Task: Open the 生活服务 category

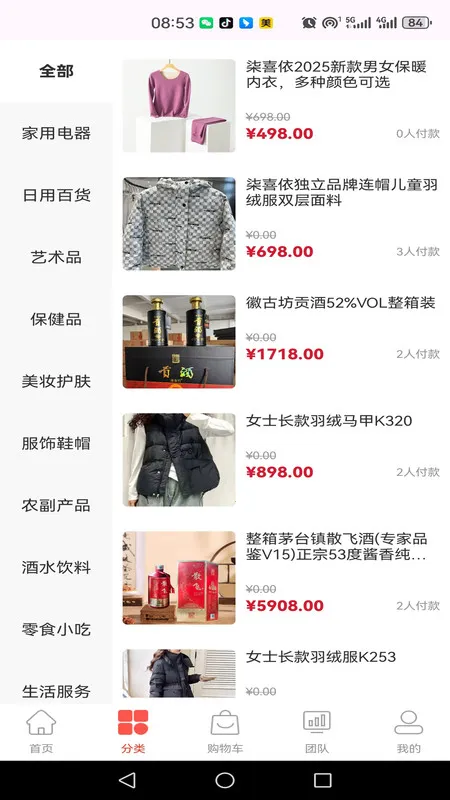Action: click(56, 691)
